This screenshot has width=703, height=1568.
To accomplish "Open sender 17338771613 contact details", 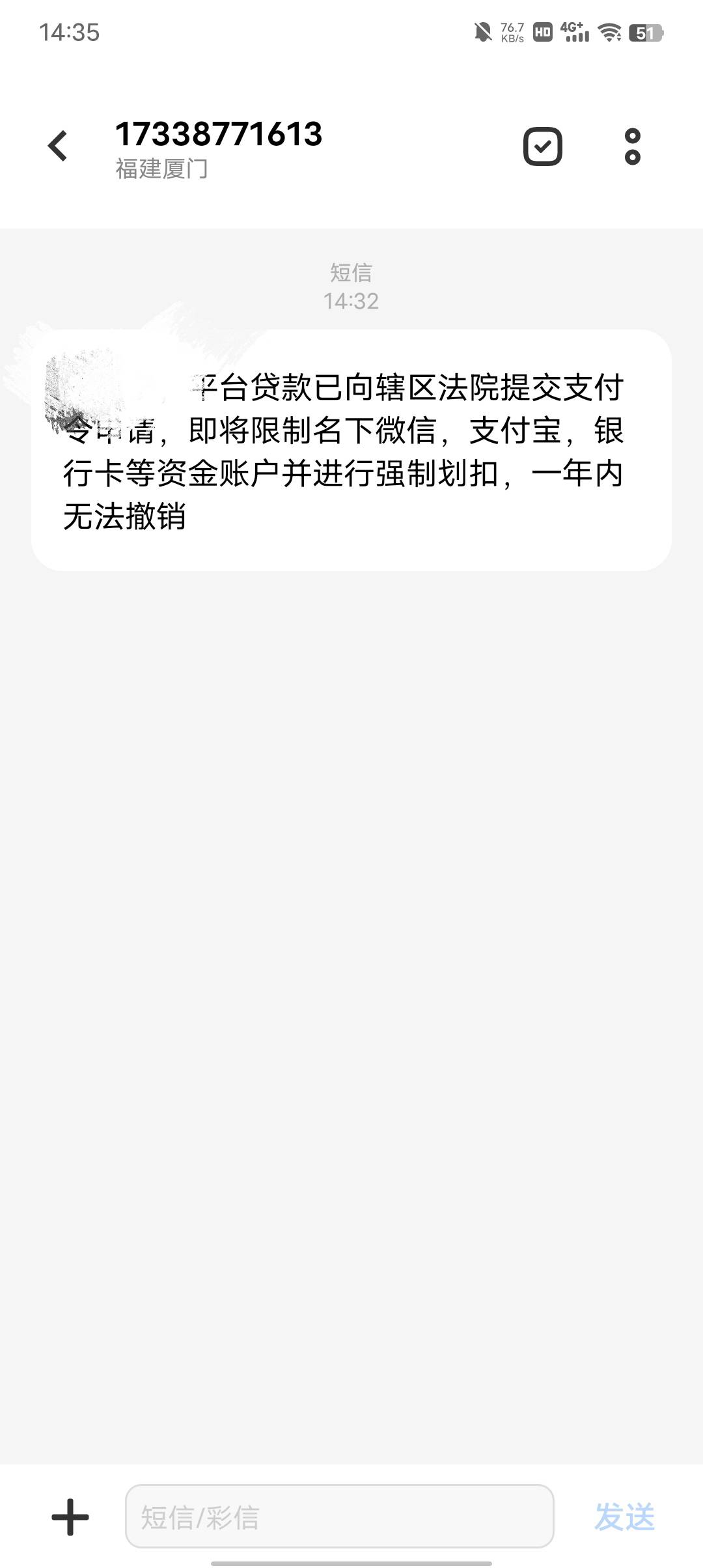I will 219,135.
